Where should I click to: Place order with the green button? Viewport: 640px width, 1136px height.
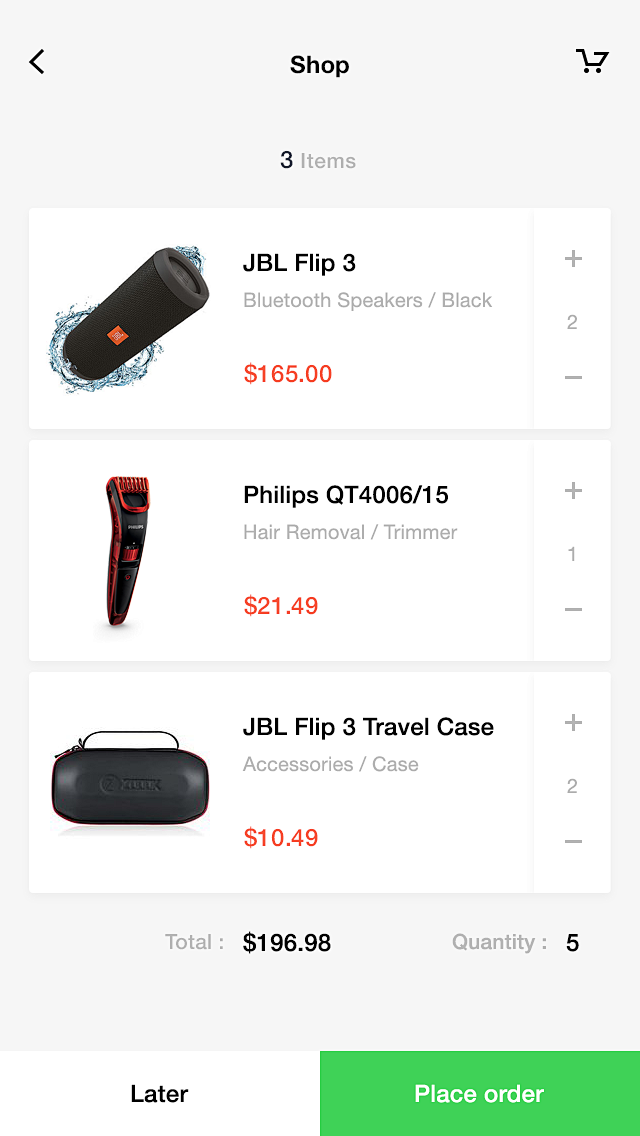click(480, 1093)
